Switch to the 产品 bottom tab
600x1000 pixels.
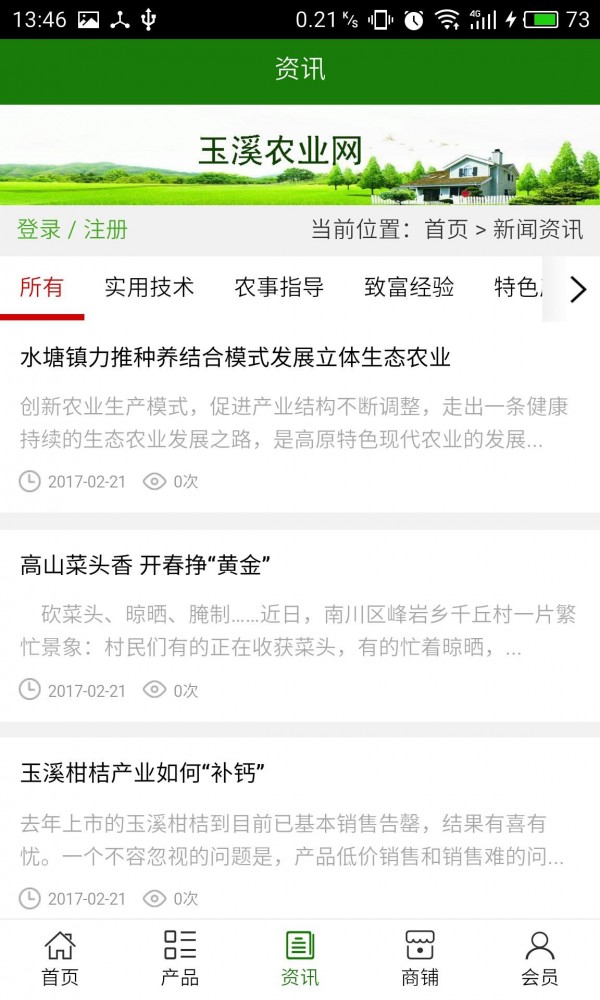pos(180,958)
